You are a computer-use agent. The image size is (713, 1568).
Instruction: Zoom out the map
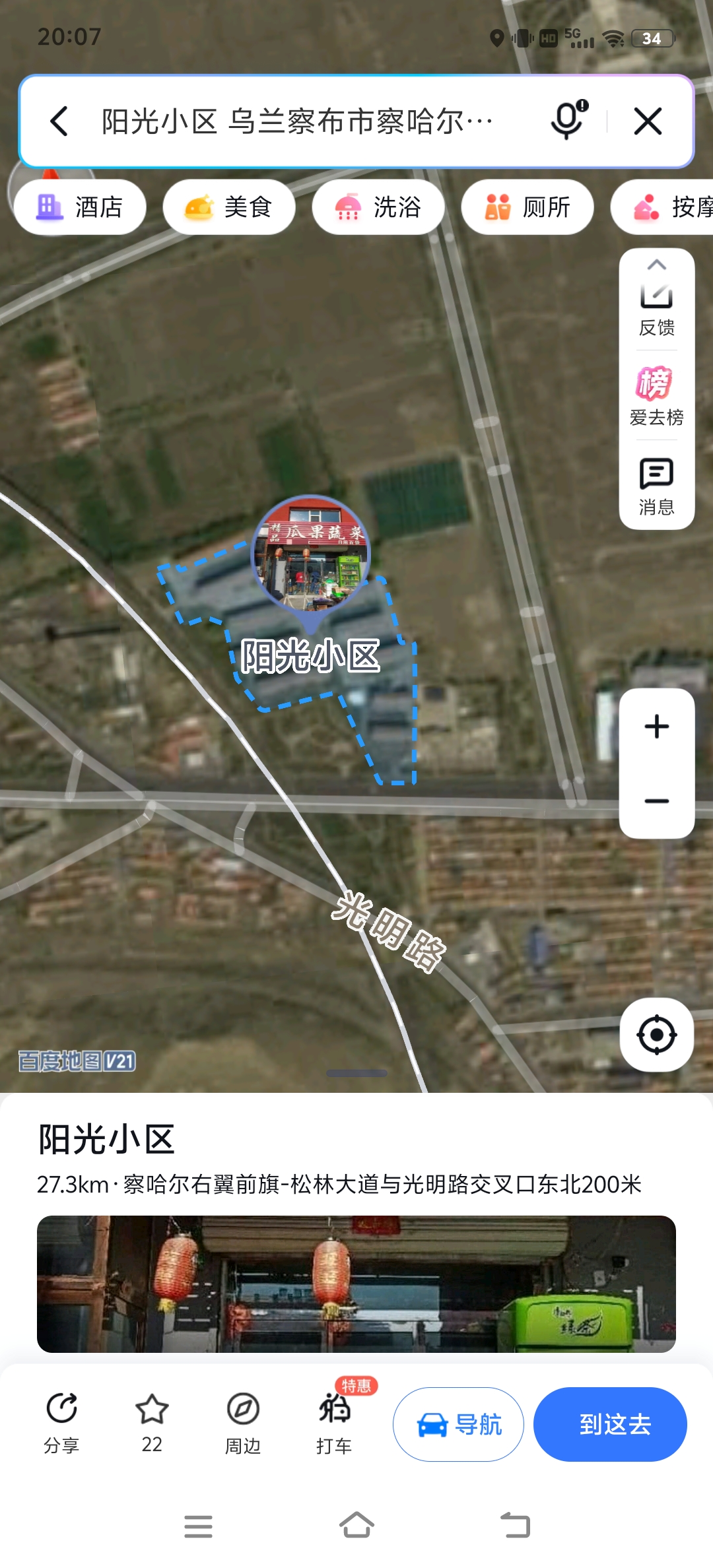[x=656, y=801]
